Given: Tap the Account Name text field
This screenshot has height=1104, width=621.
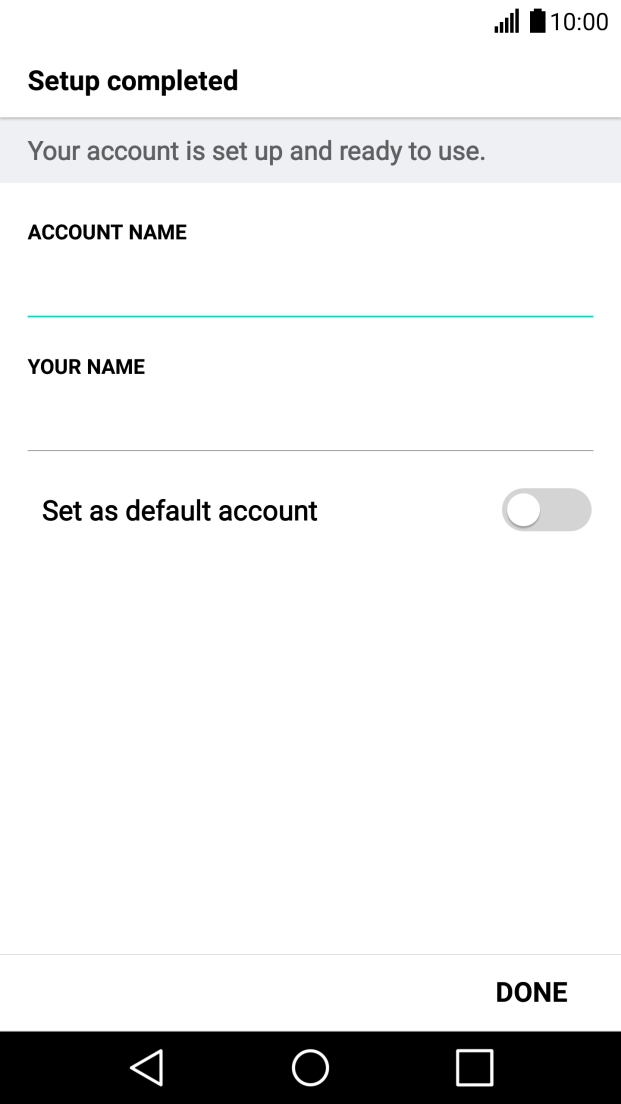Looking at the screenshot, I should [x=310, y=290].
